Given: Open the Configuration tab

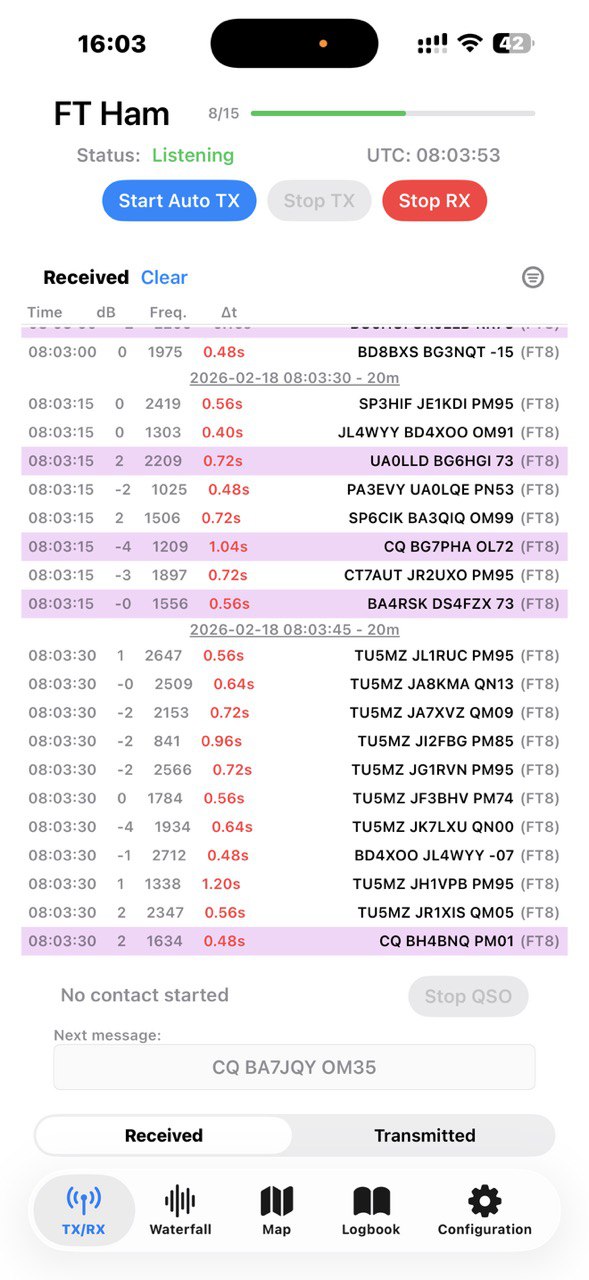Looking at the screenshot, I should (485, 1210).
